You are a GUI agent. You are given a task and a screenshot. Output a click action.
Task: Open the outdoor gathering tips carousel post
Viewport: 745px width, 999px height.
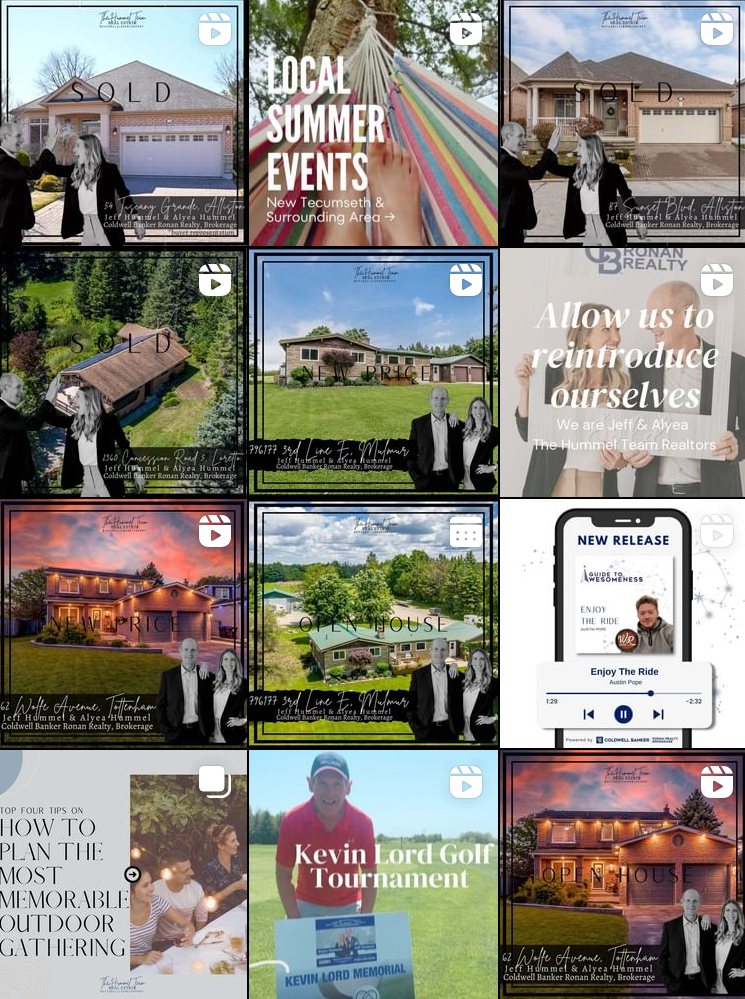122,874
